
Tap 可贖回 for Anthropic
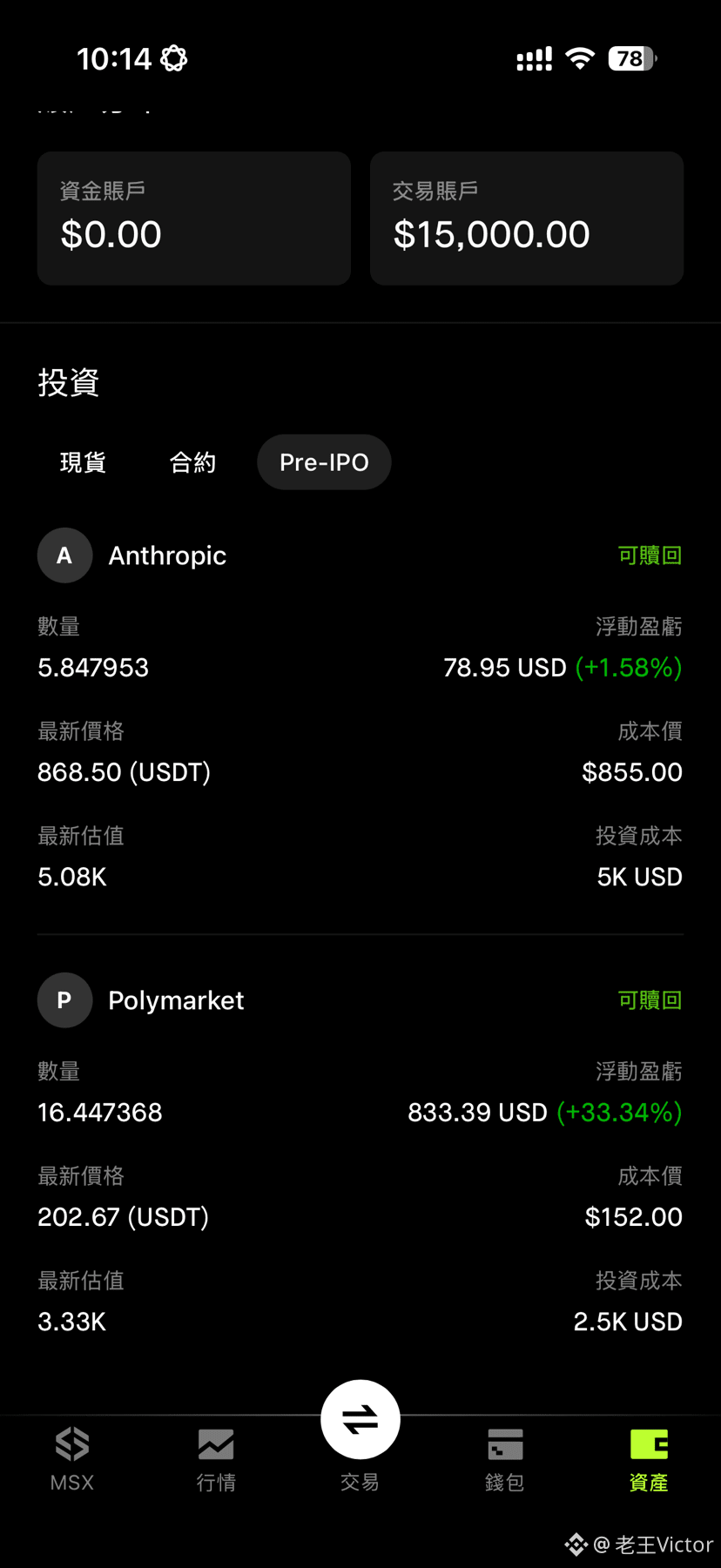(650, 555)
